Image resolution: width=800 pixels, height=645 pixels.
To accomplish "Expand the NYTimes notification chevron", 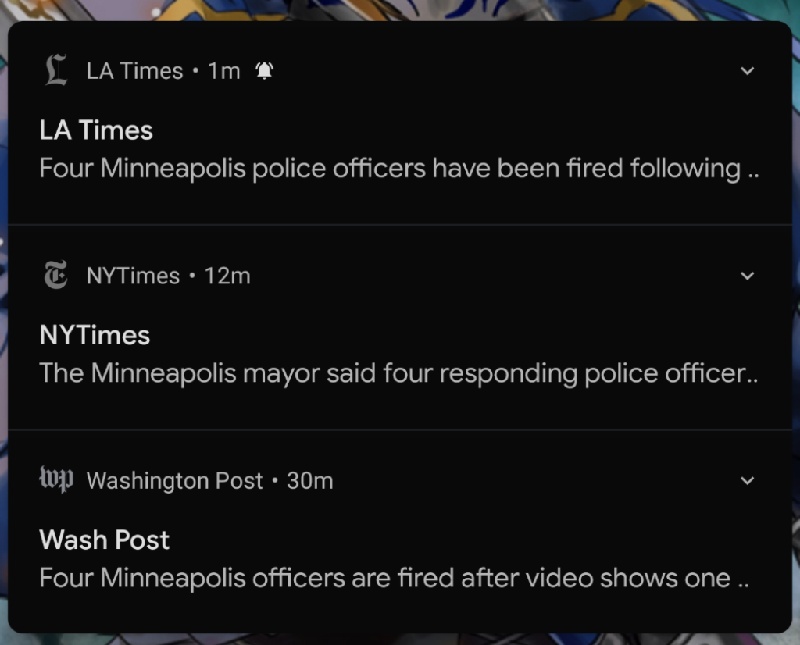I will [x=747, y=276].
